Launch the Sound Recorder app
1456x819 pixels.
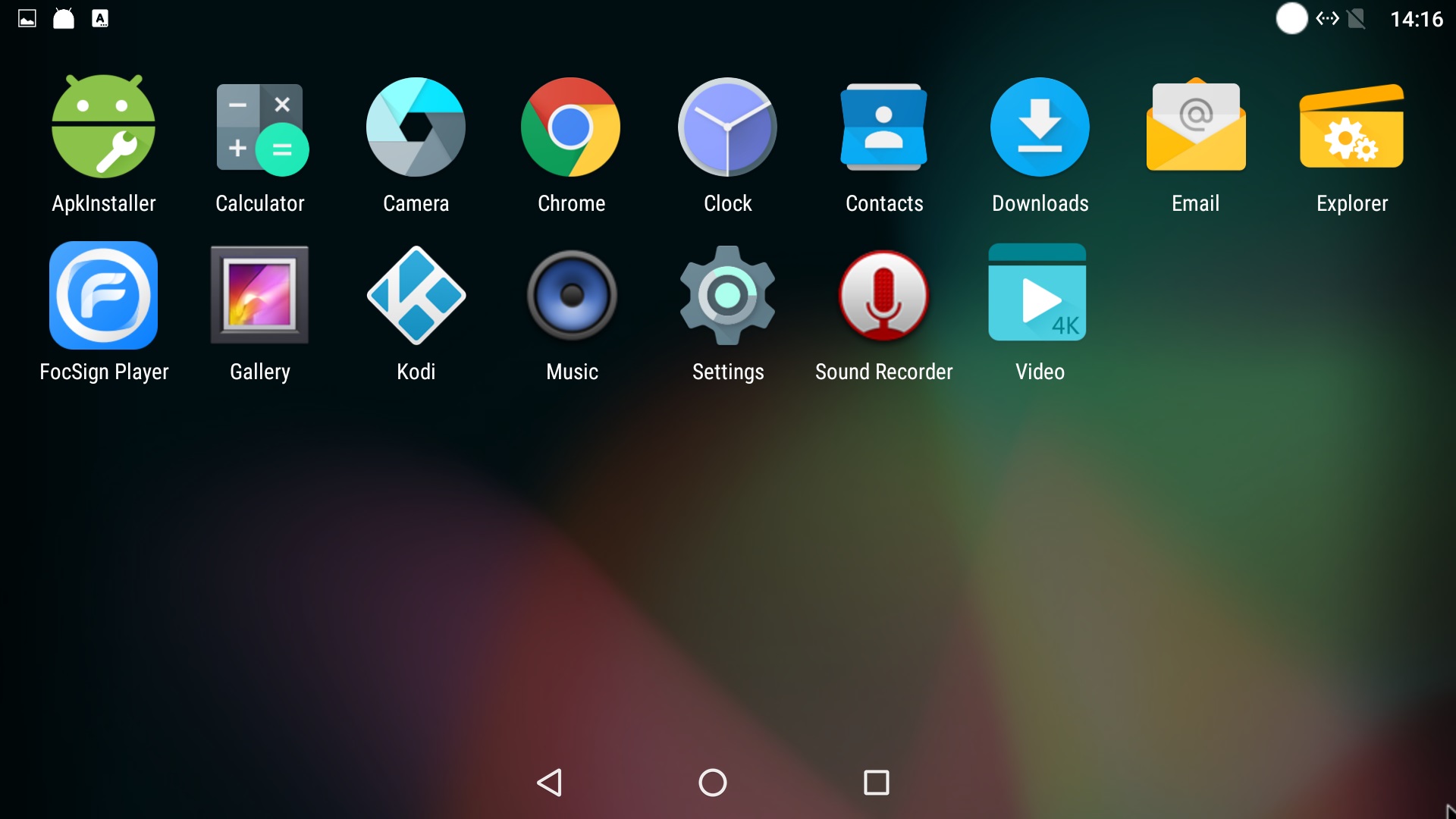883,296
